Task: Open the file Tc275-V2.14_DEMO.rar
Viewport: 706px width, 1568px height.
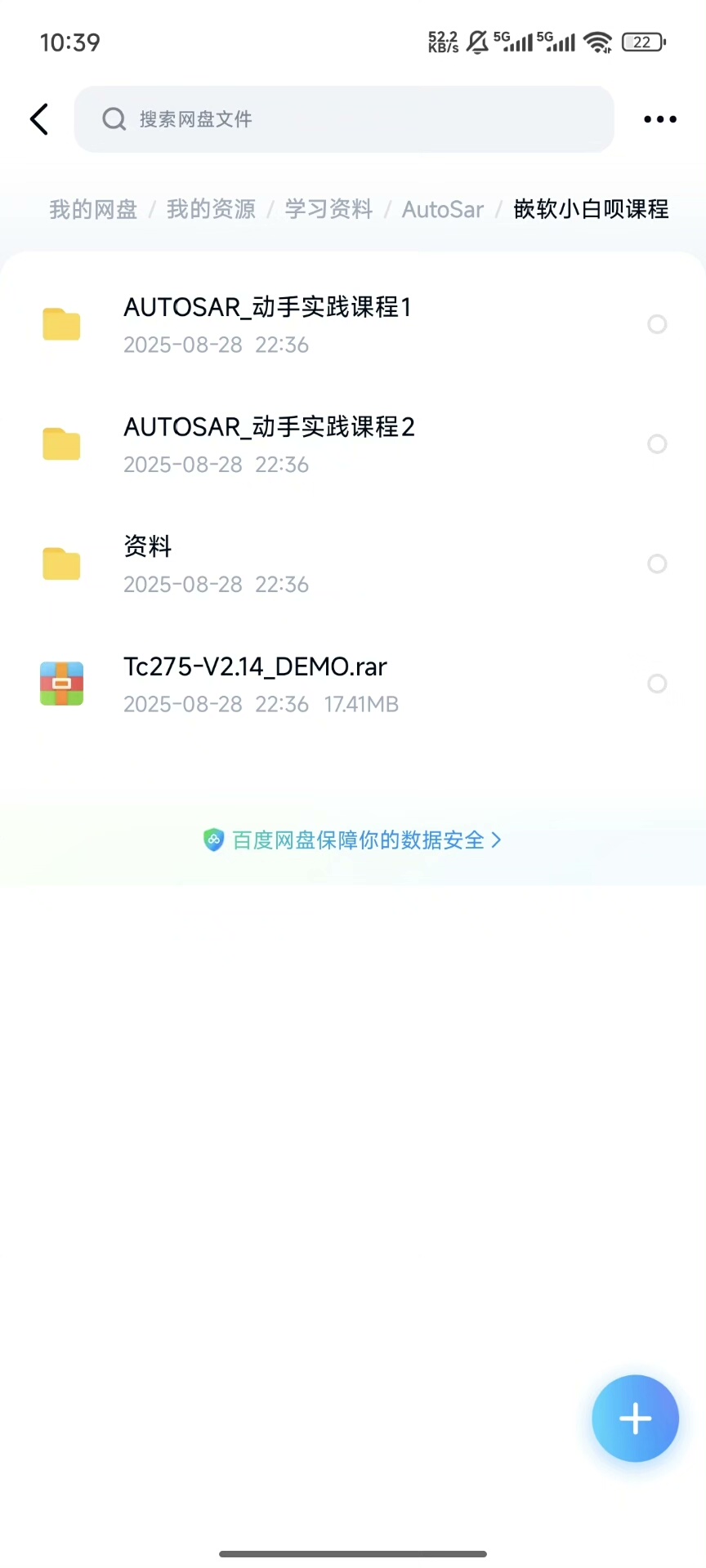Action: tap(255, 684)
